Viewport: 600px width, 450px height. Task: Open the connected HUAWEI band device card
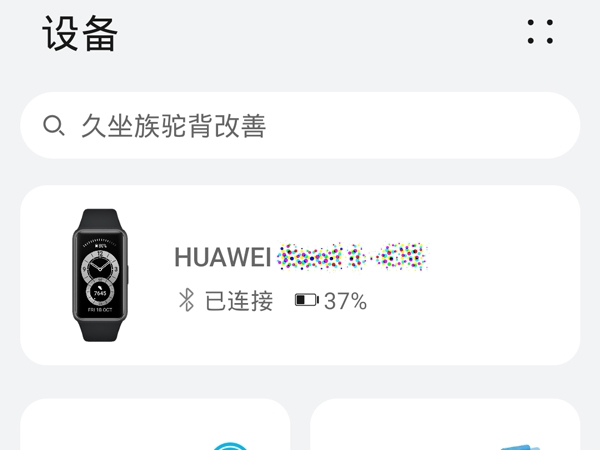(x=300, y=275)
